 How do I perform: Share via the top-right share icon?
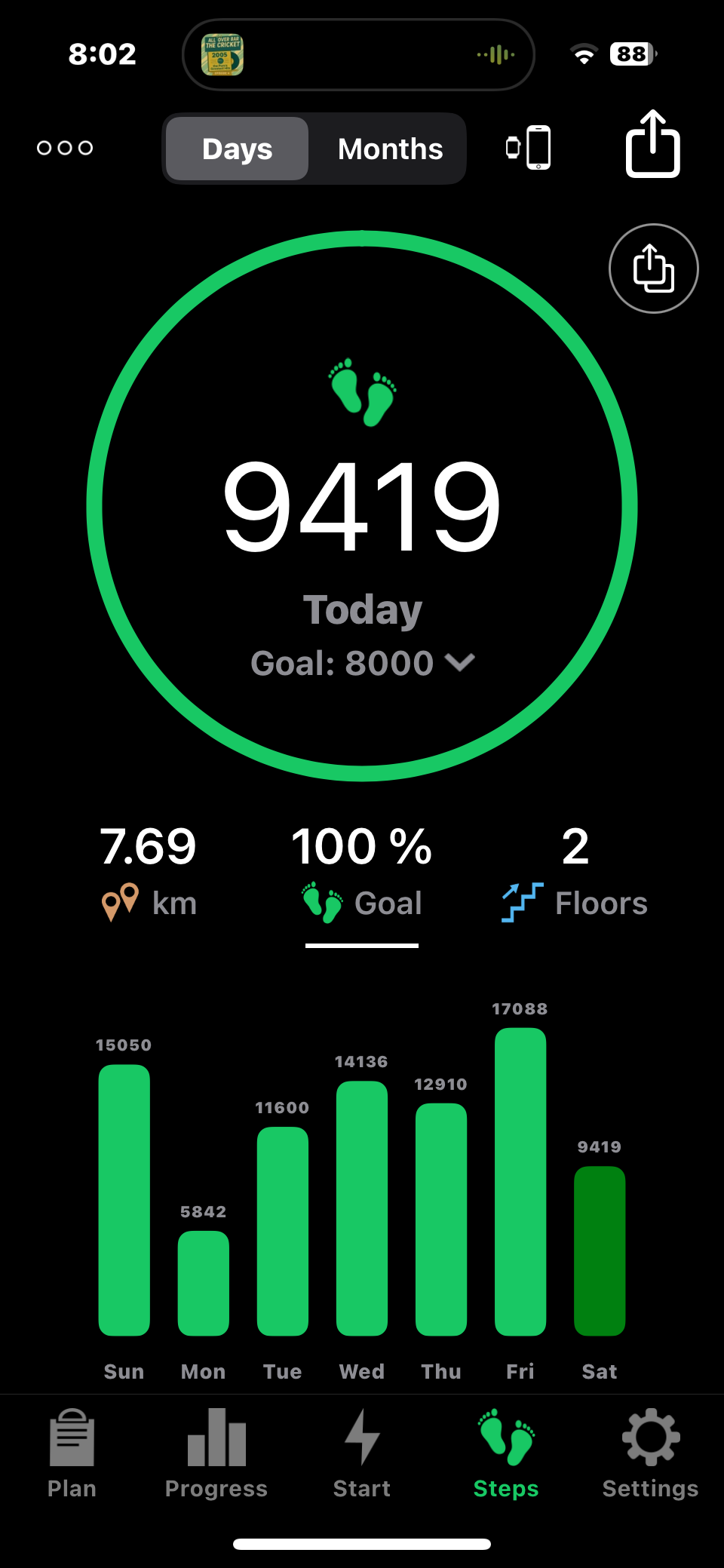point(652,144)
